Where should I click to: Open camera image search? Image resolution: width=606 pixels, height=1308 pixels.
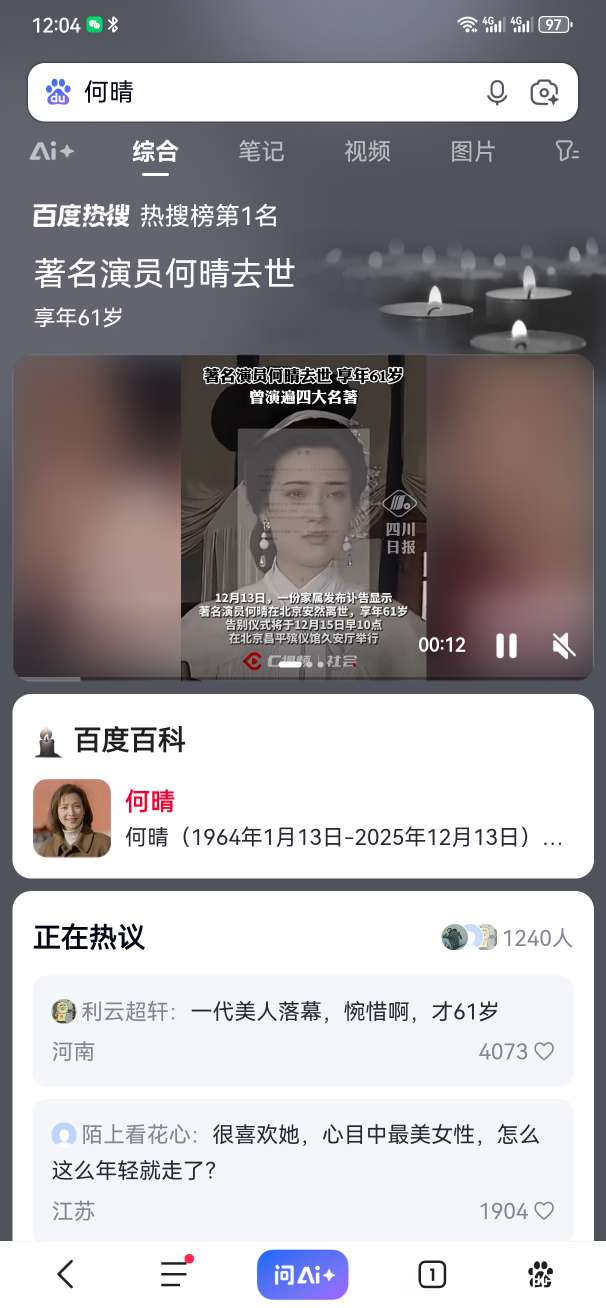[x=545, y=93]
